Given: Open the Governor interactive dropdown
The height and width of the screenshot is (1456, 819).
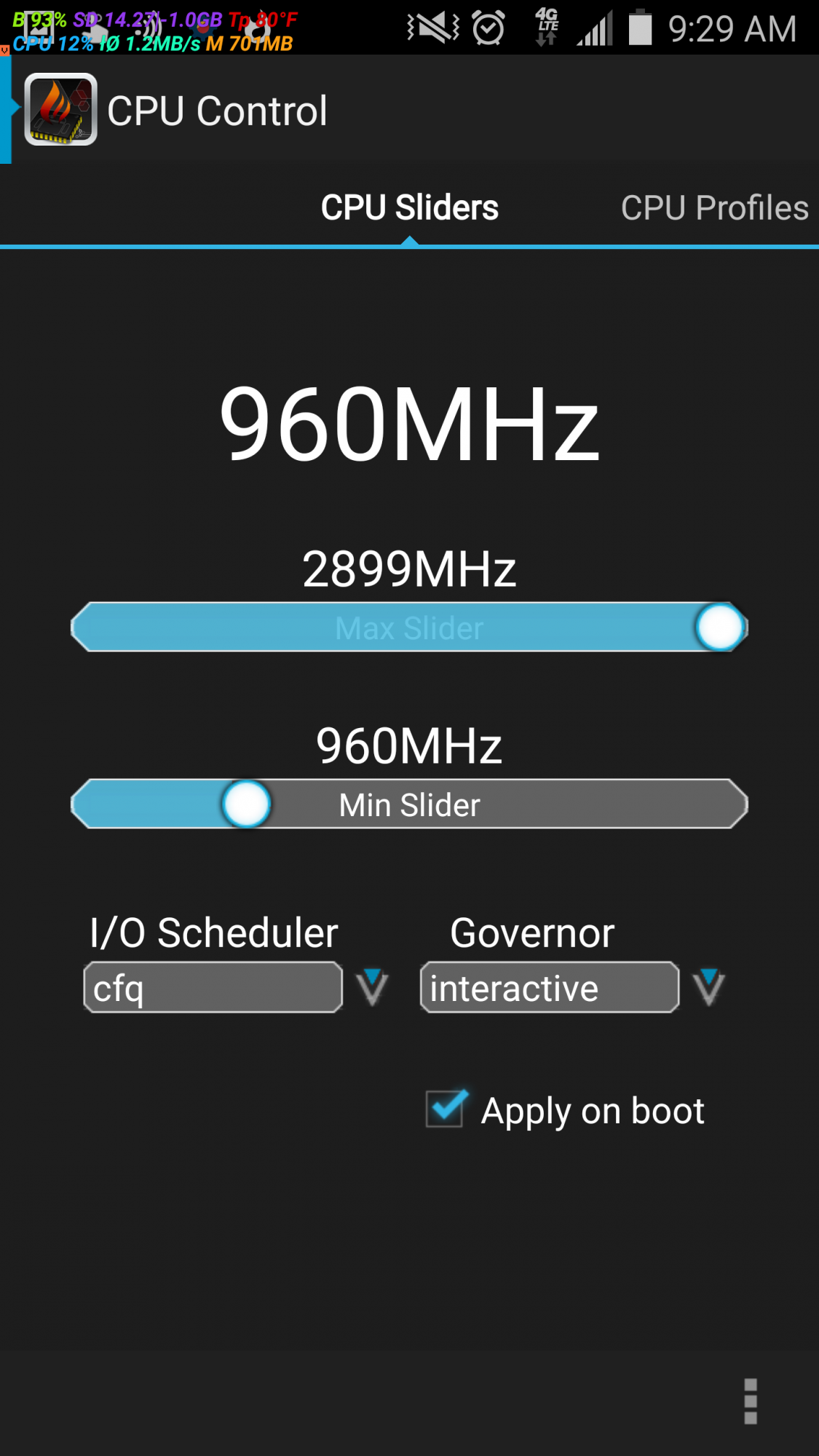Looking at the screenshot, I should (551, 988).
